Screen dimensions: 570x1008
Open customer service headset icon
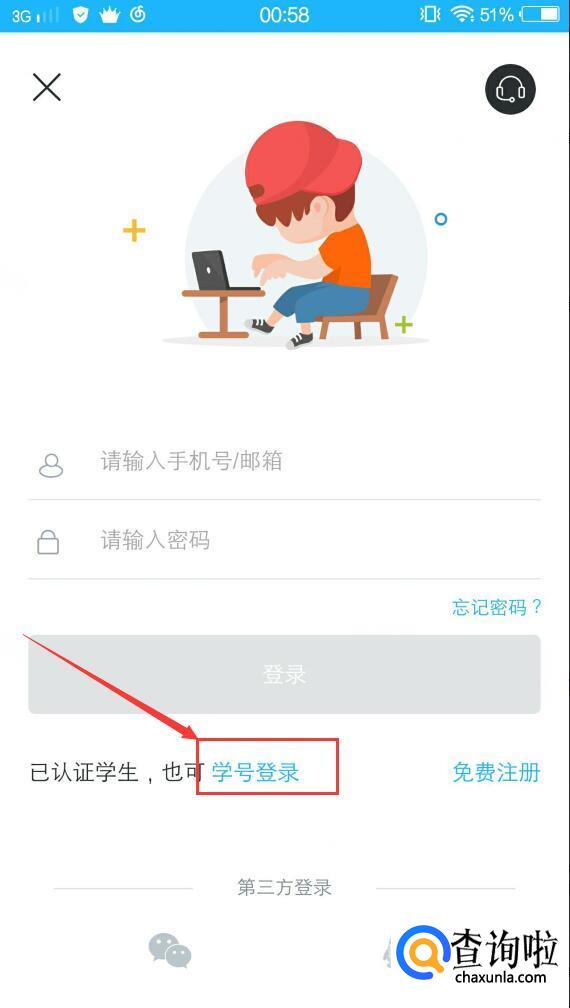[510, 89]
